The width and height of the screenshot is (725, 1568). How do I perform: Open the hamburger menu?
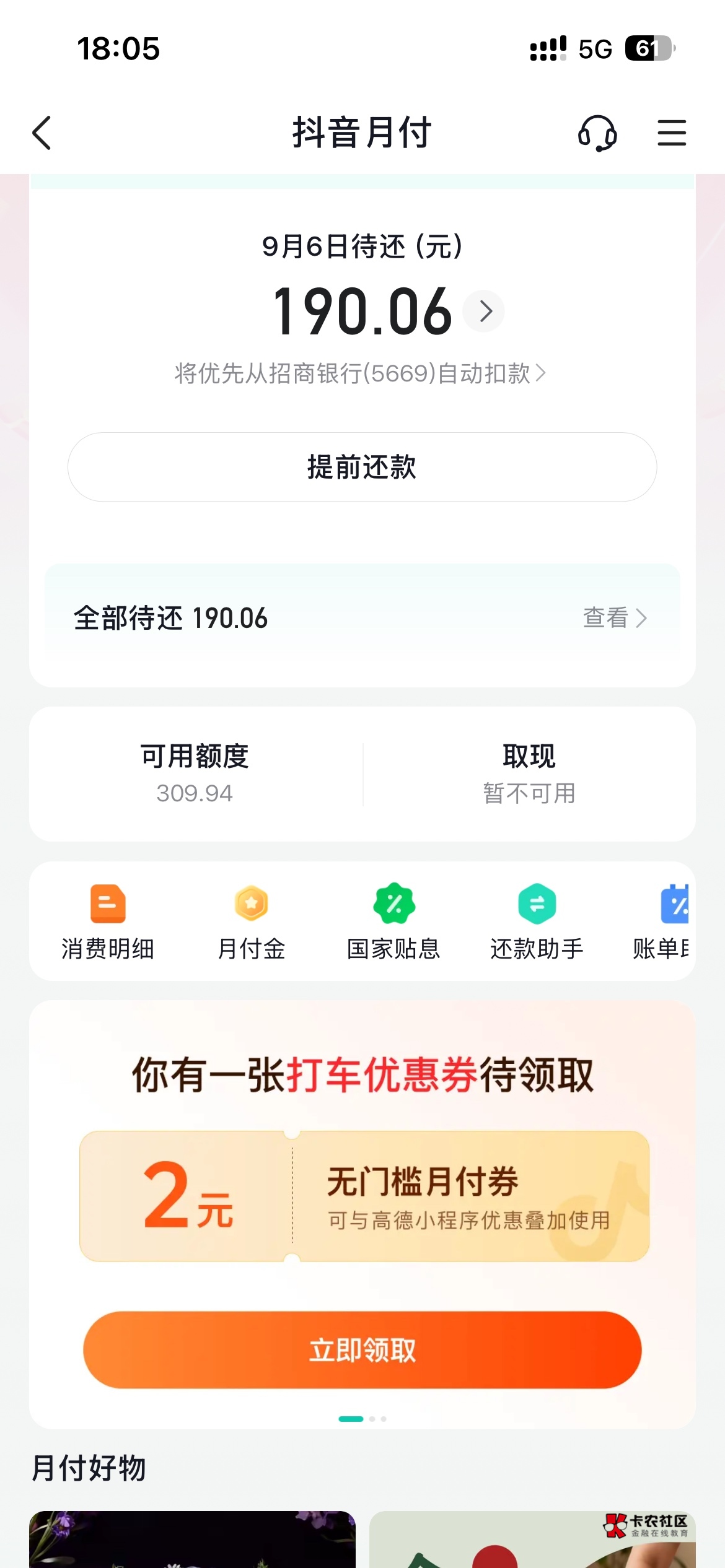[672, 133]
